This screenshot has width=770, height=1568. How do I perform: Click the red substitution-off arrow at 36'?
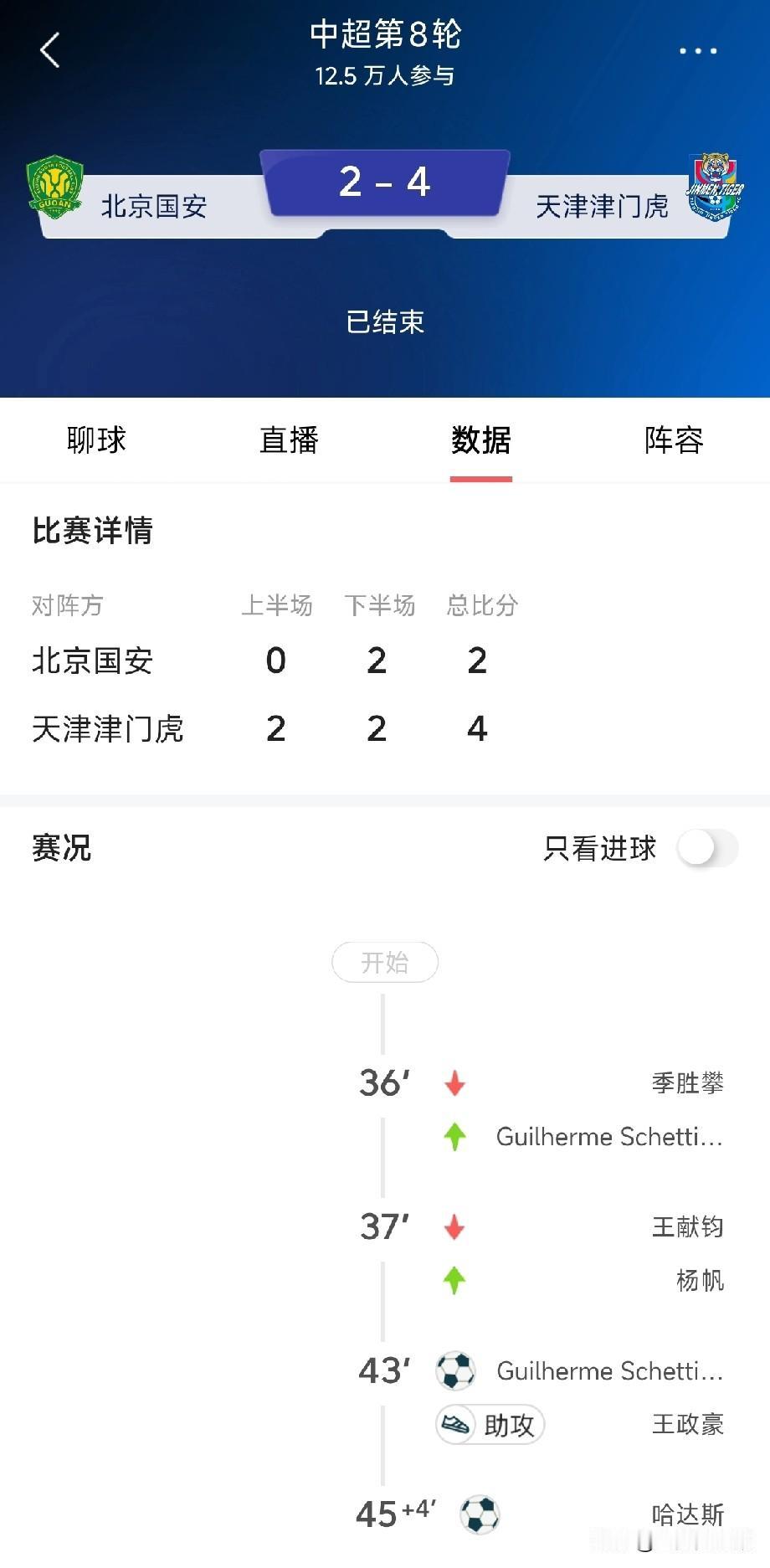tap(453, 1082)
